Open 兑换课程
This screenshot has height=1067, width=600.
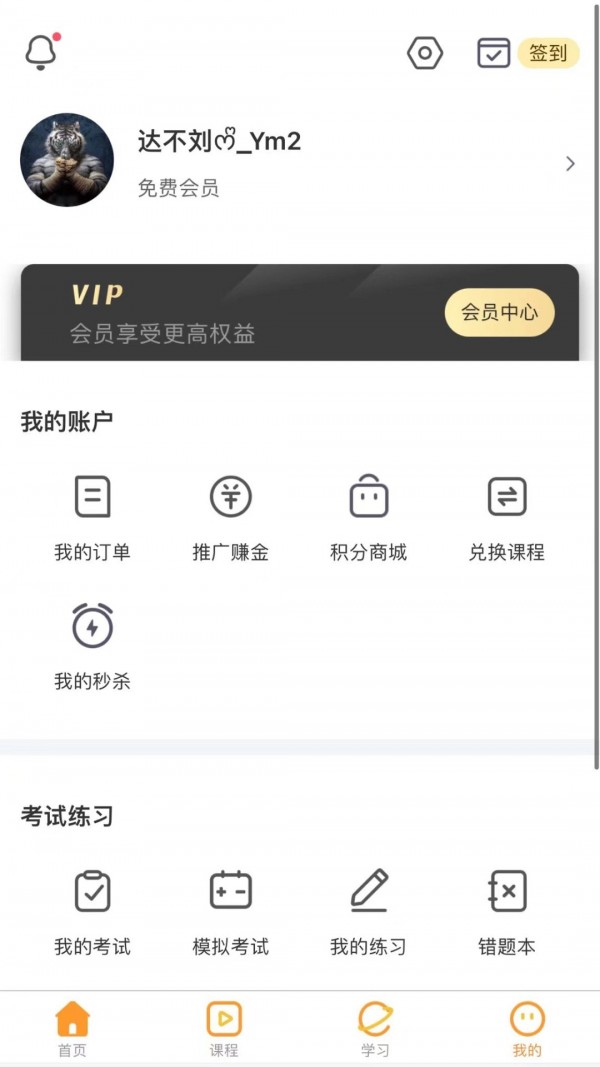tap(506, 517)
